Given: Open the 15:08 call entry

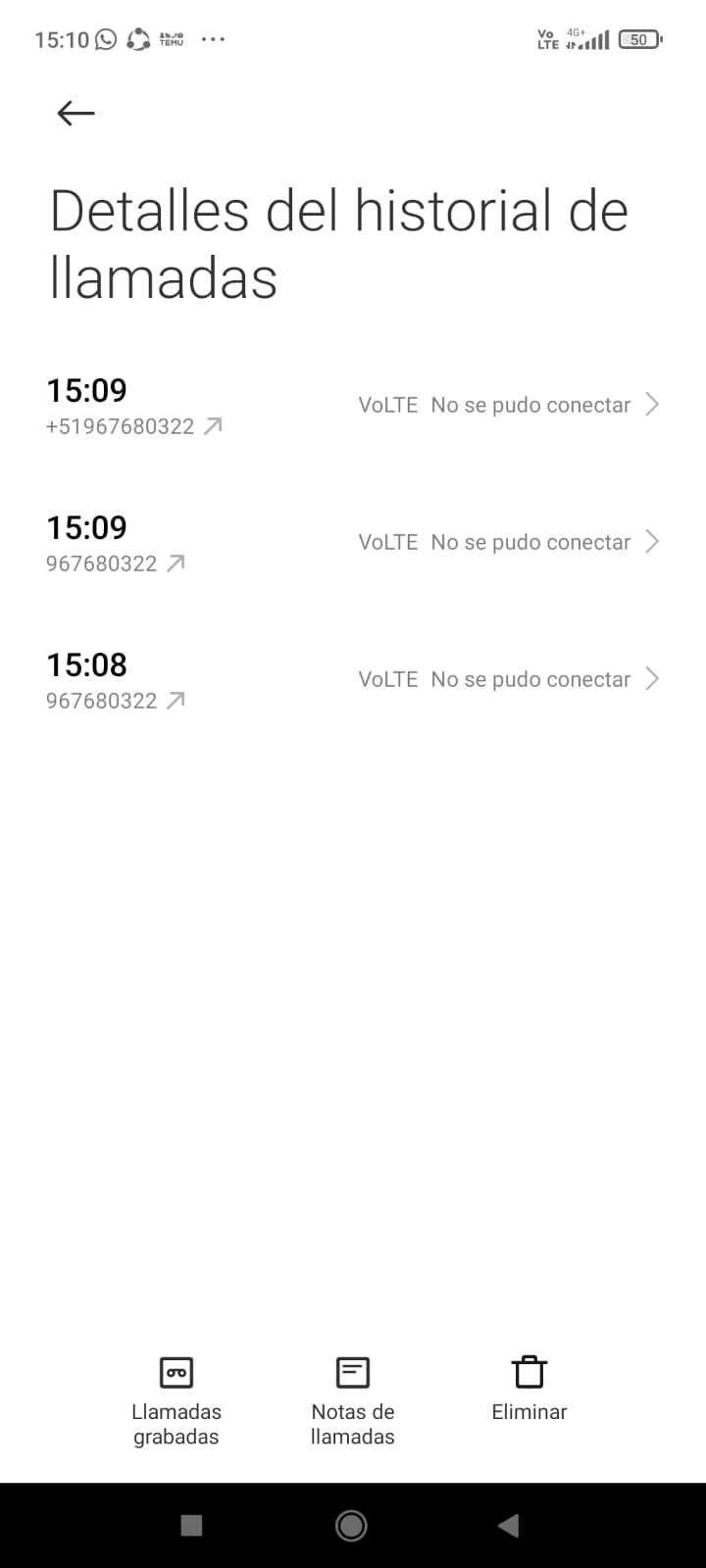Looking at the screenshot, I should click(353, 680).
